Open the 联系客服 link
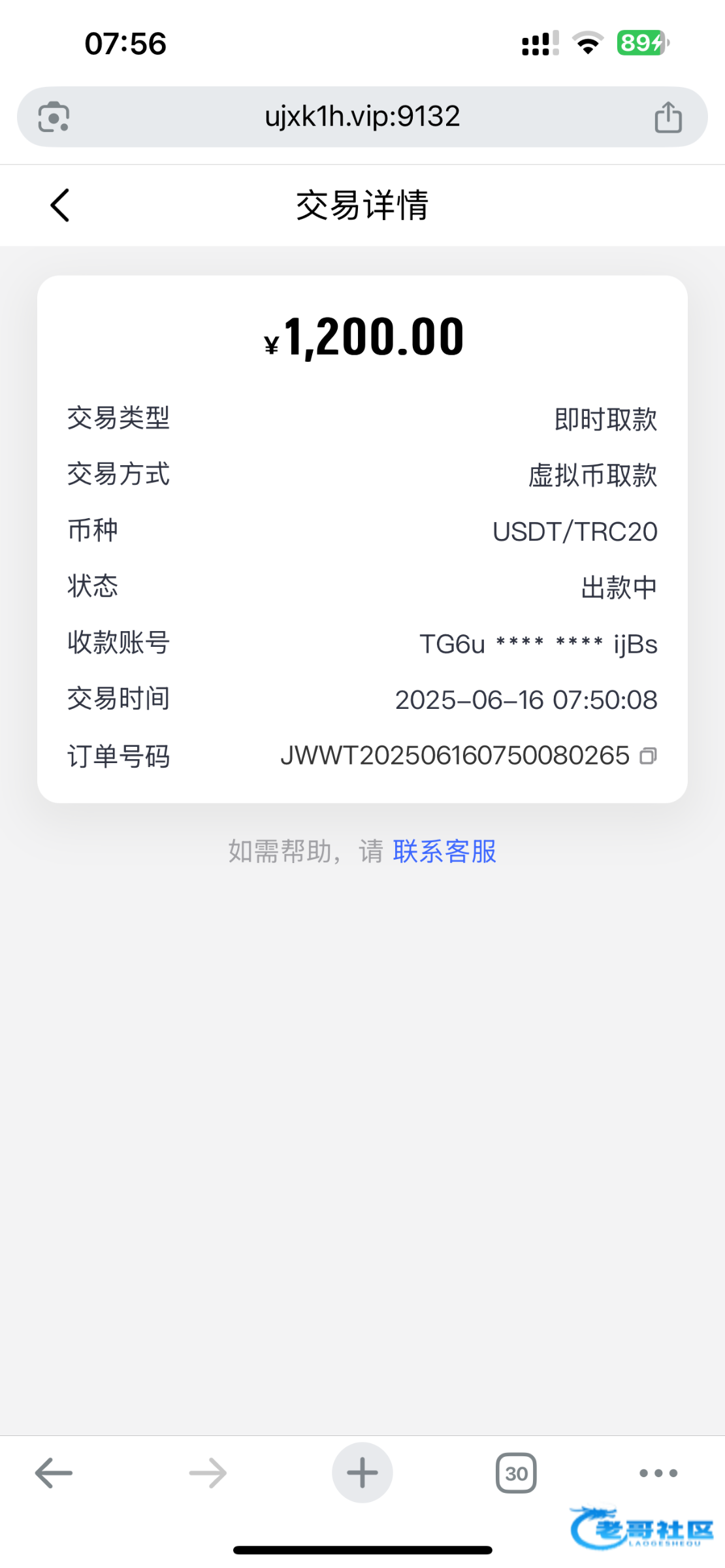Image resolution: width=725 pixels, height=1568 pixels. point(444,851)
